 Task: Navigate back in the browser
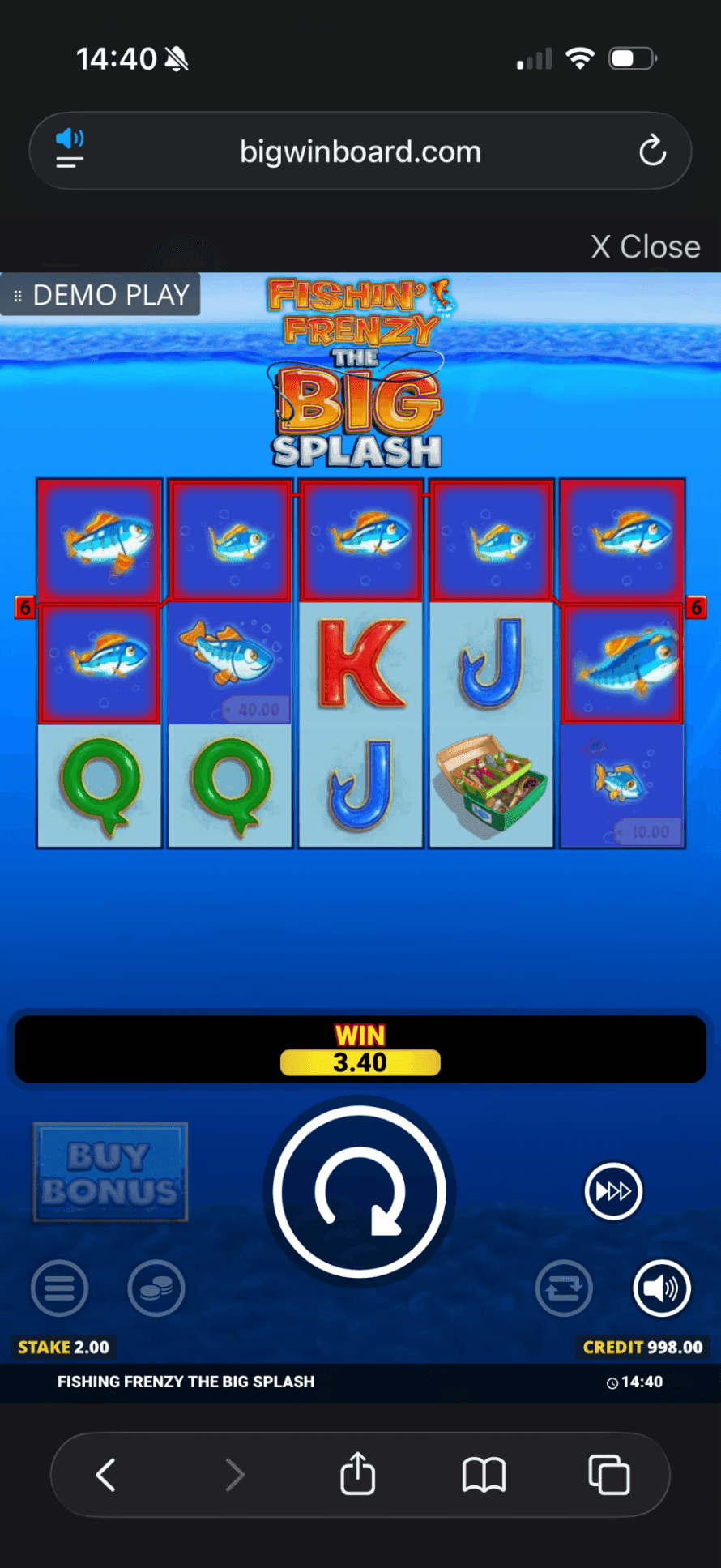(105, 1475)
